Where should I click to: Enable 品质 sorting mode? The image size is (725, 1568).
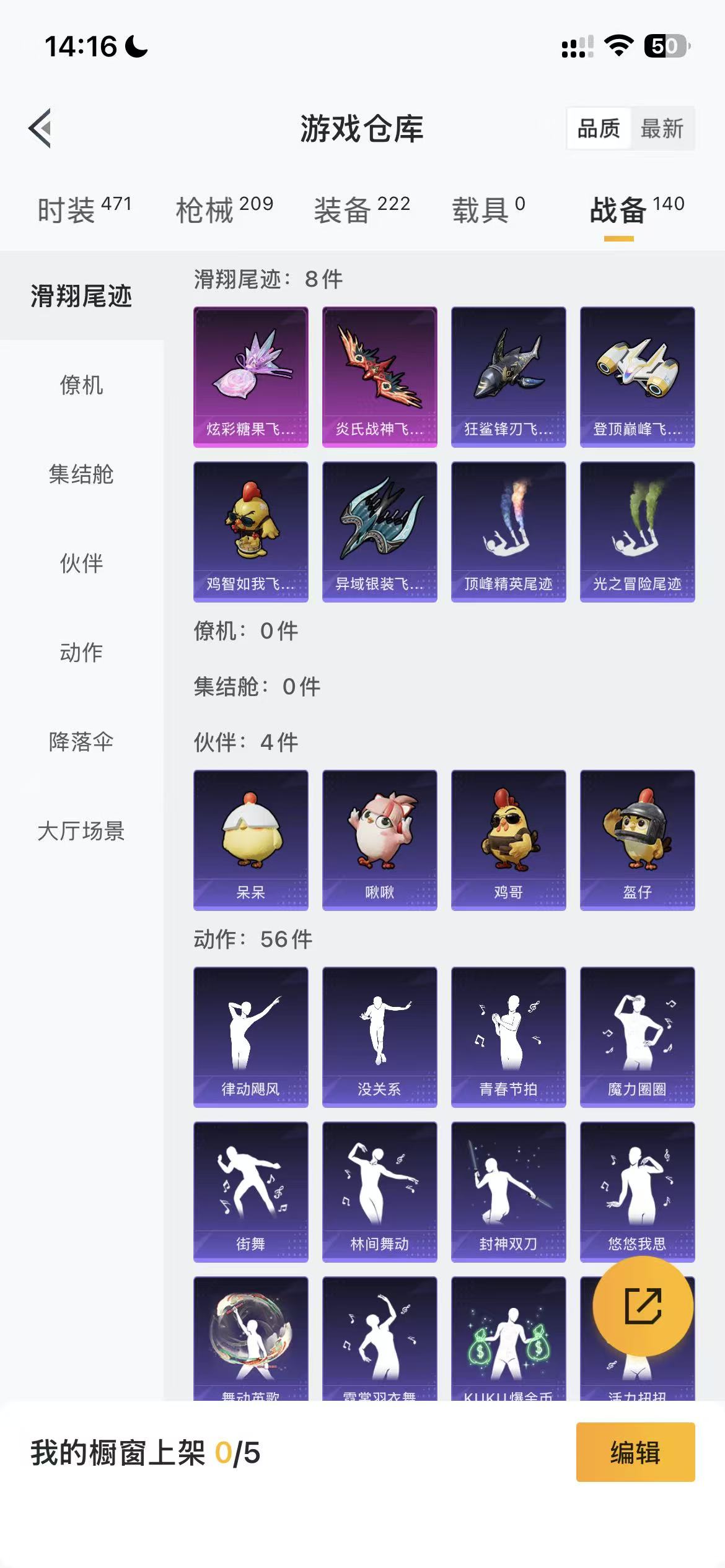(x=598, y=129)
